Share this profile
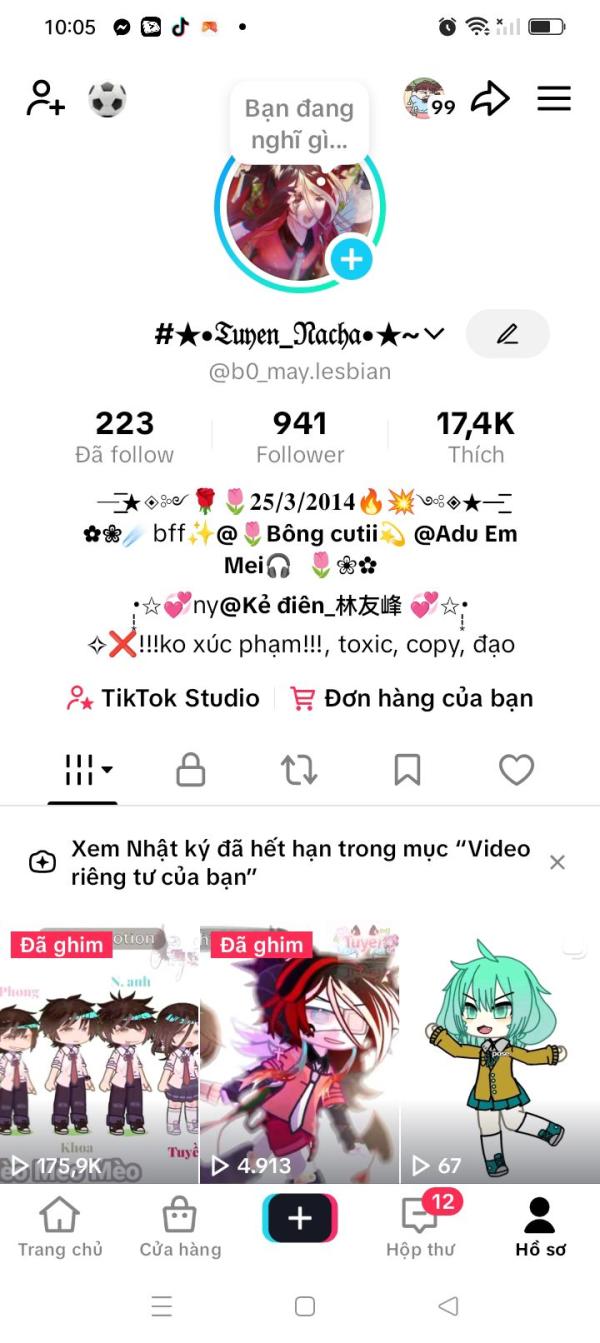This screenshot has width=600, height=1343. click(490, 98)
